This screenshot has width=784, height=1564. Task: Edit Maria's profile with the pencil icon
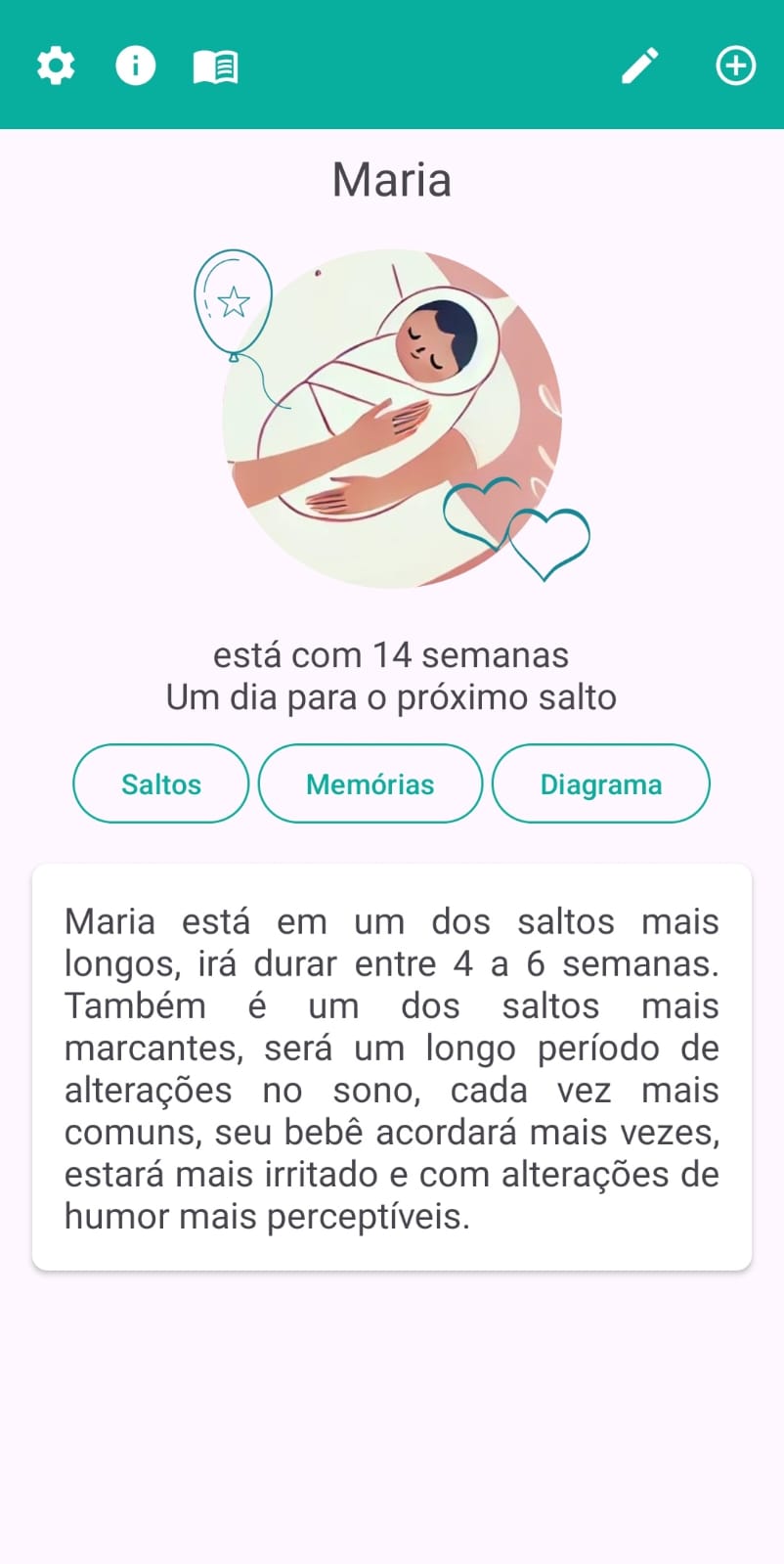(640, 67)
